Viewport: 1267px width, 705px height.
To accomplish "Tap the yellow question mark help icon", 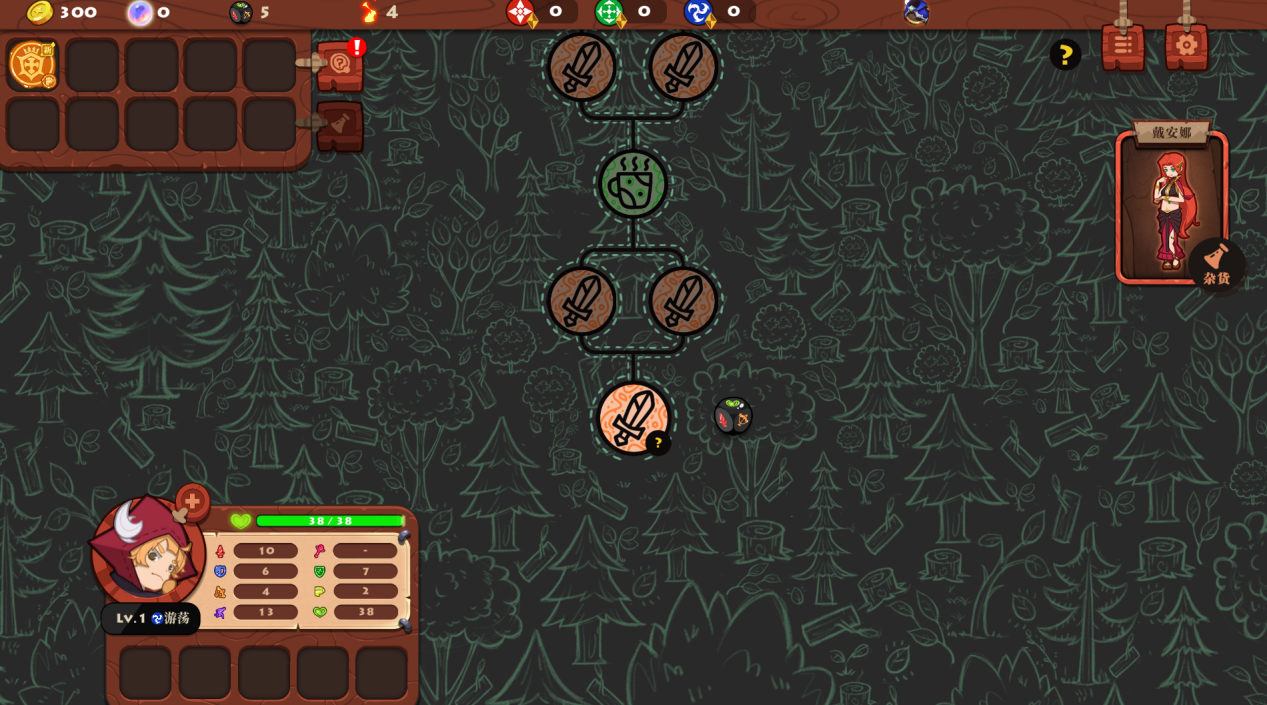I will (1065, 54).
